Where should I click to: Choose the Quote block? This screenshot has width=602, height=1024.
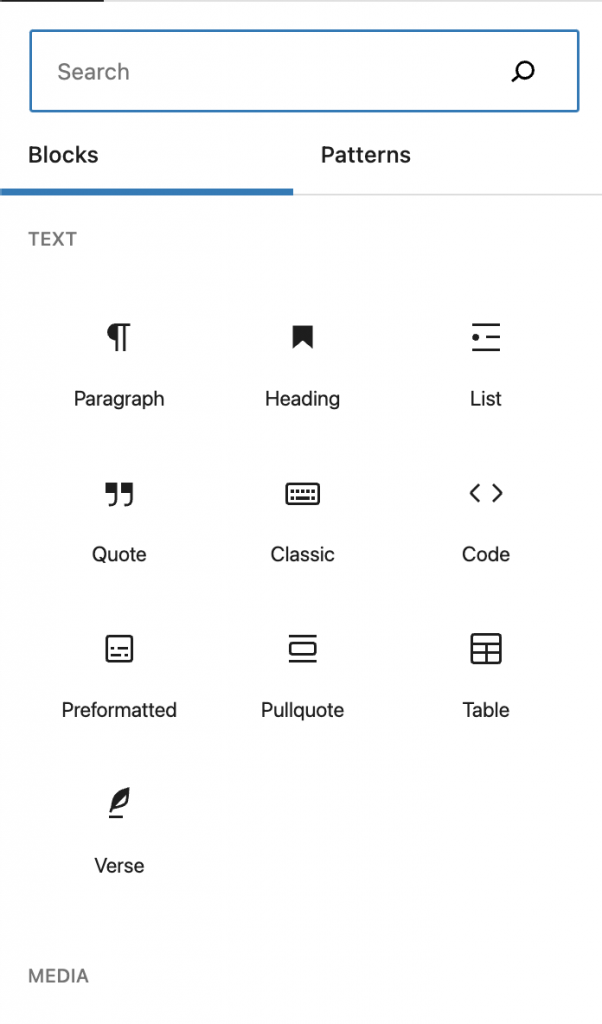(x=119, y=520)
